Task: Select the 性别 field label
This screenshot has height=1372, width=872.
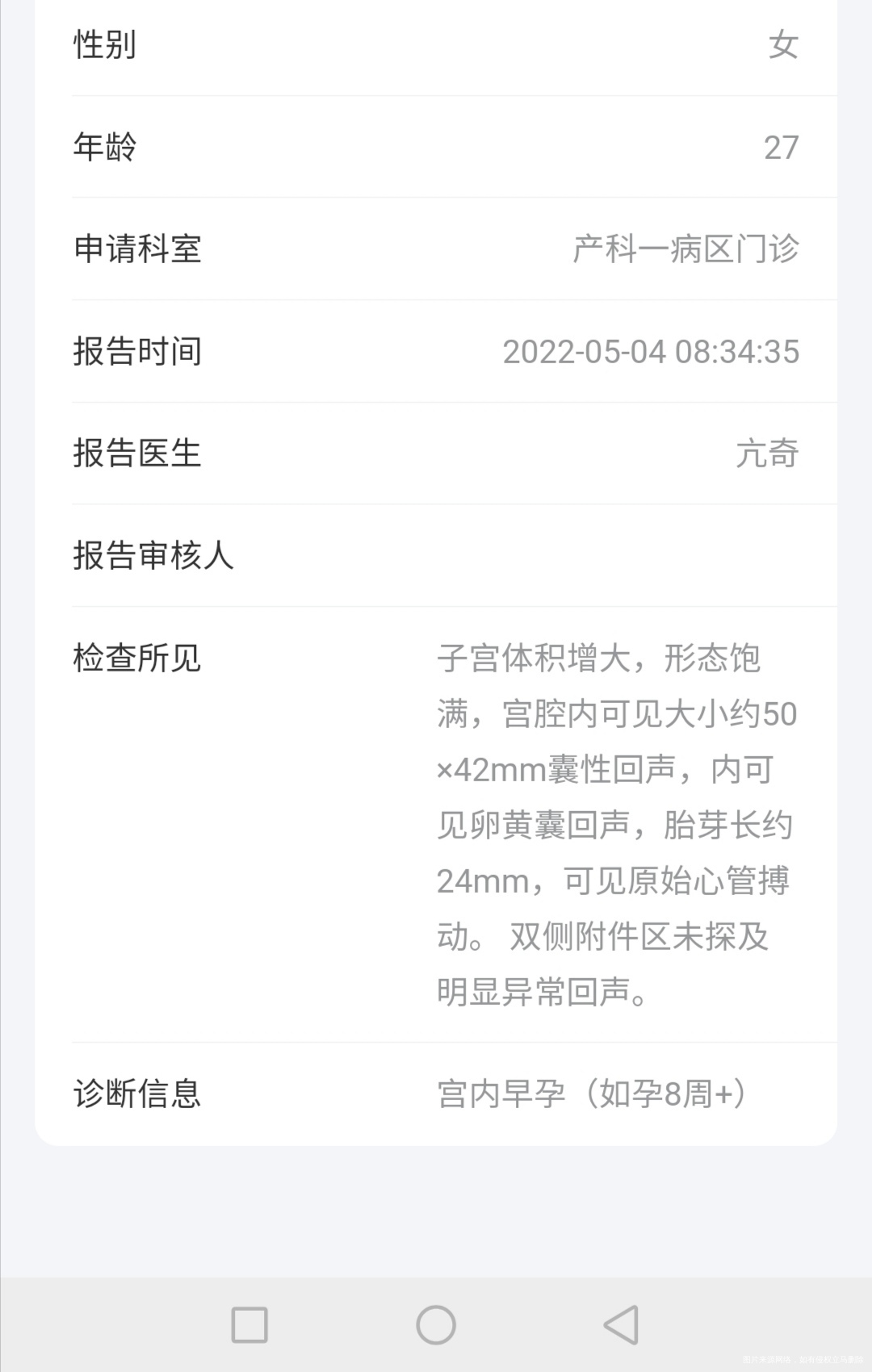Action: [105, 44]
